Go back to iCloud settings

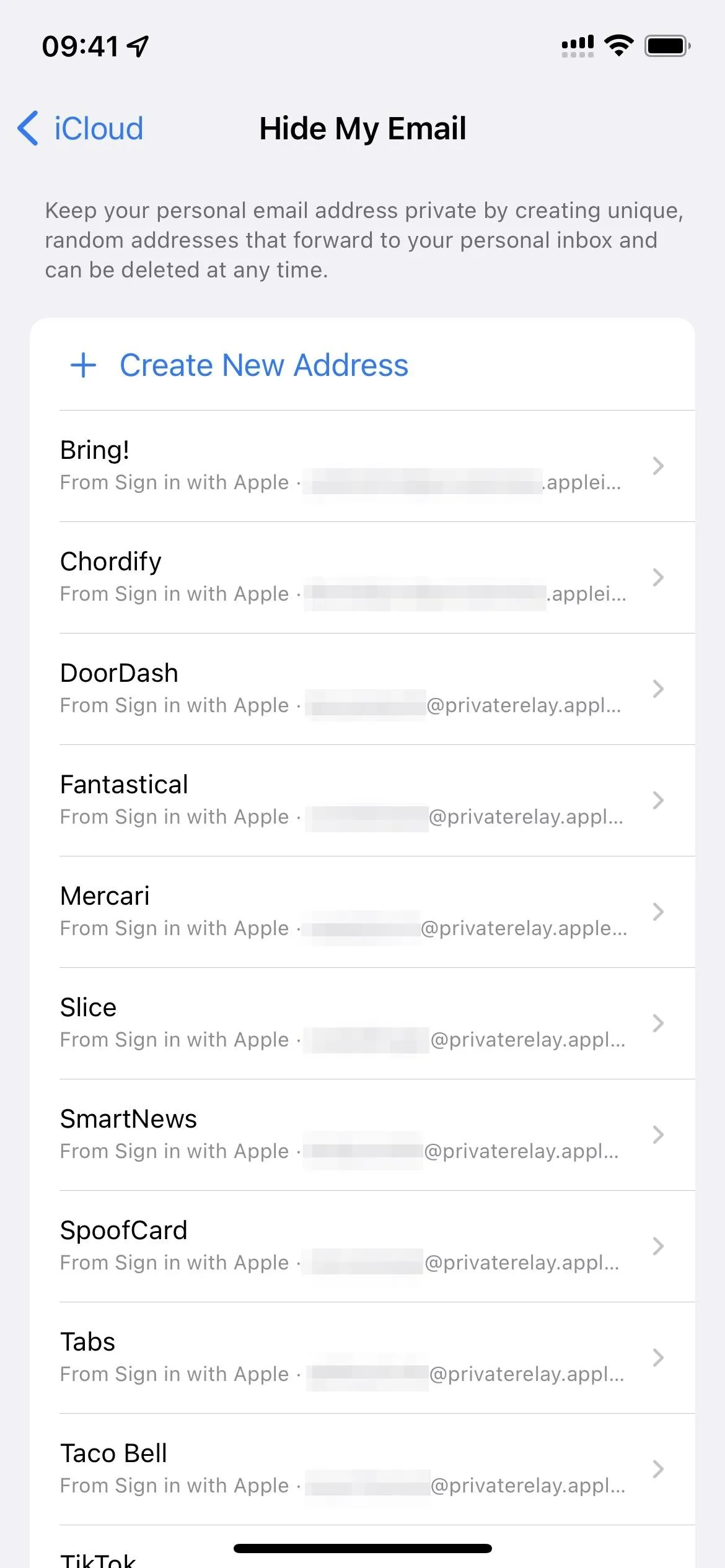tap(81, 128)
